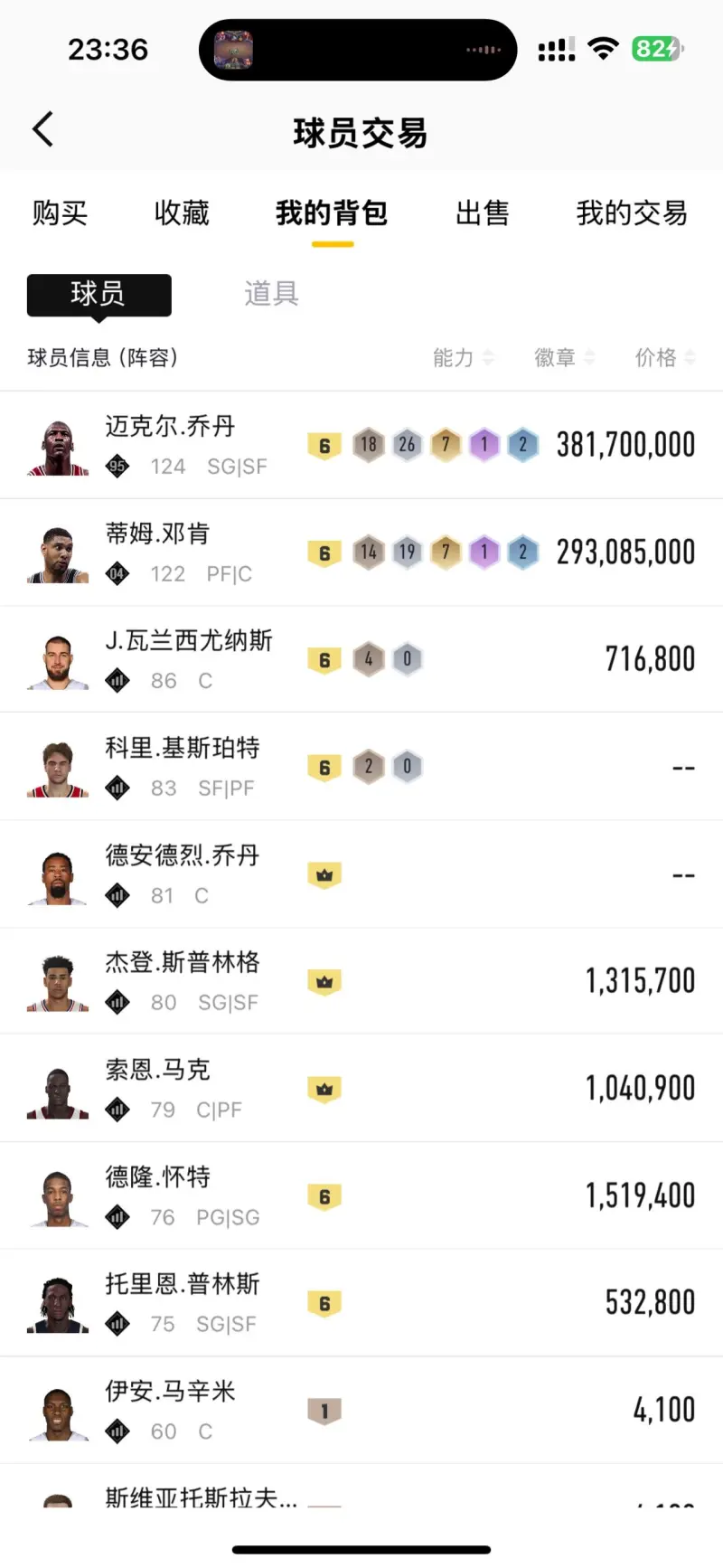723x1568 pixels.
Task: Open player 索恩.马克 row
Action: [361, 1089]
